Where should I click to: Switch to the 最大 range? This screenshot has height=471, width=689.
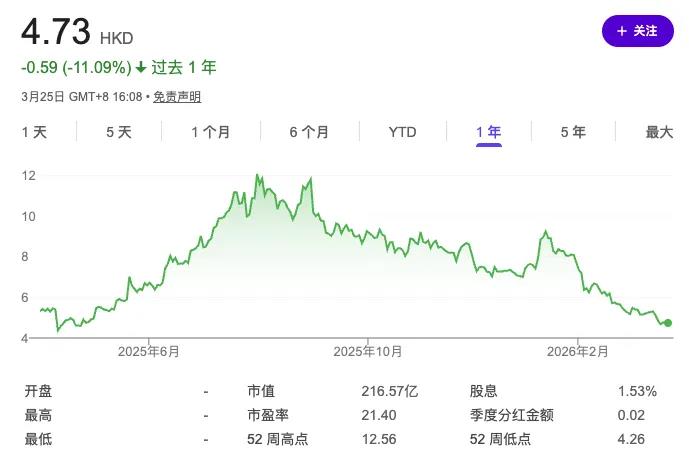click(659, 132)
